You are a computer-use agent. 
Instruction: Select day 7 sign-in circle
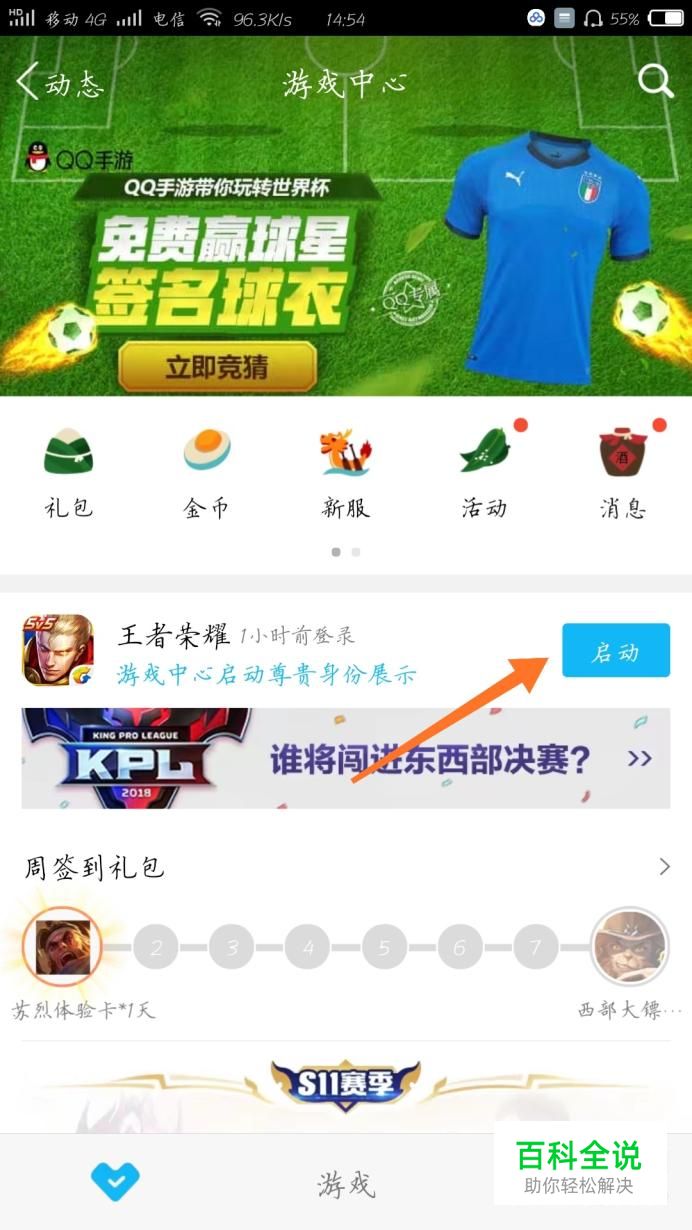[x=535, y=947]
